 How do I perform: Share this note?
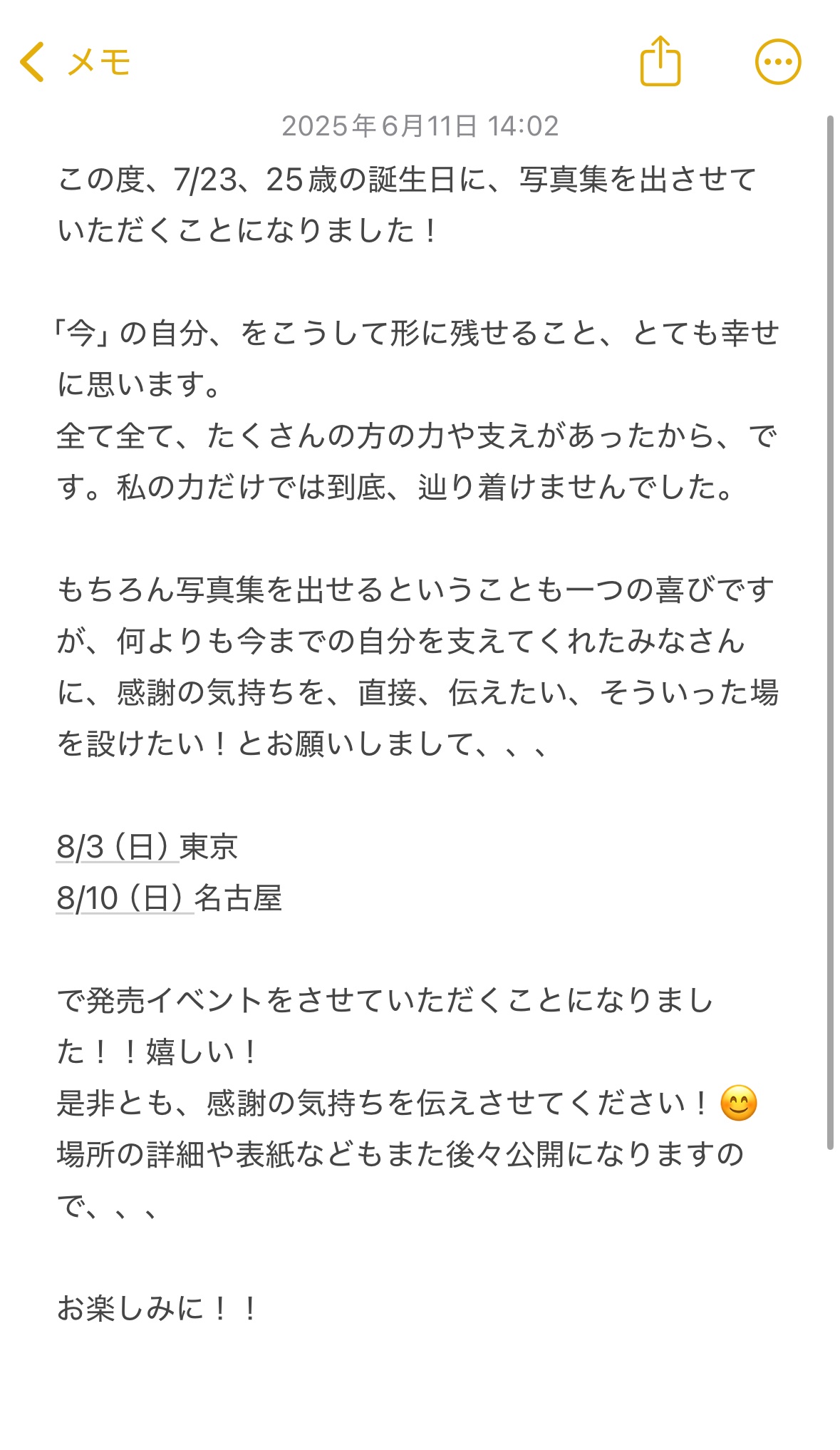660,61
